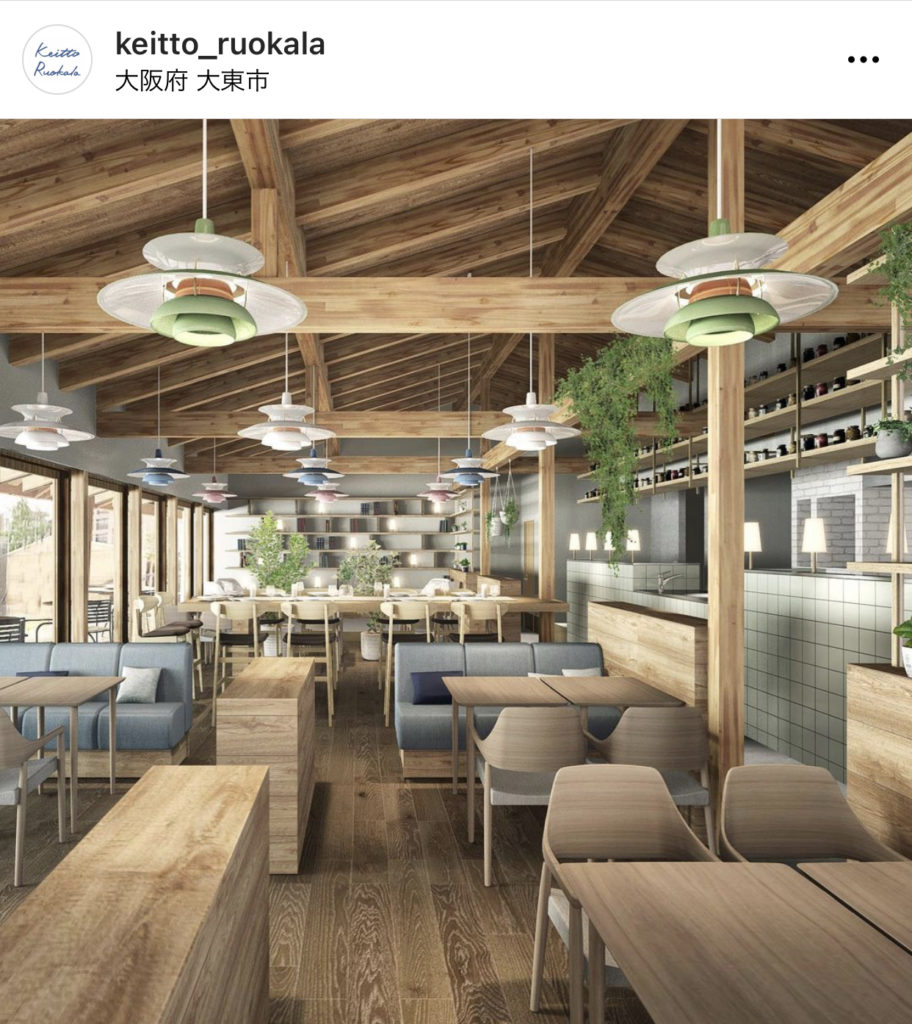Open the post's overflow menu
Screen dimensions: 912x1024
(862, 60)
